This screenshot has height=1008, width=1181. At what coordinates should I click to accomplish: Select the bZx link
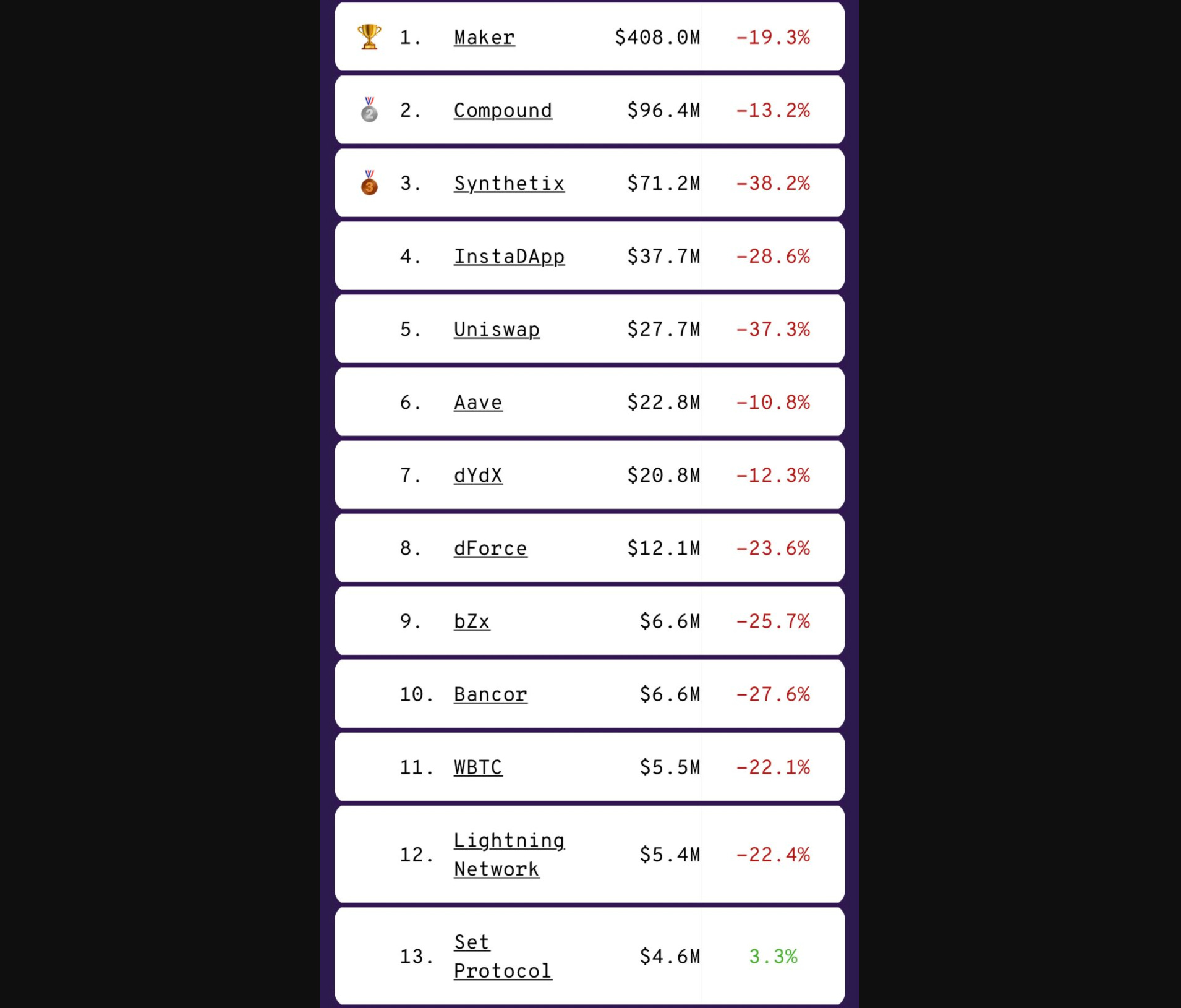coord(472,621)
